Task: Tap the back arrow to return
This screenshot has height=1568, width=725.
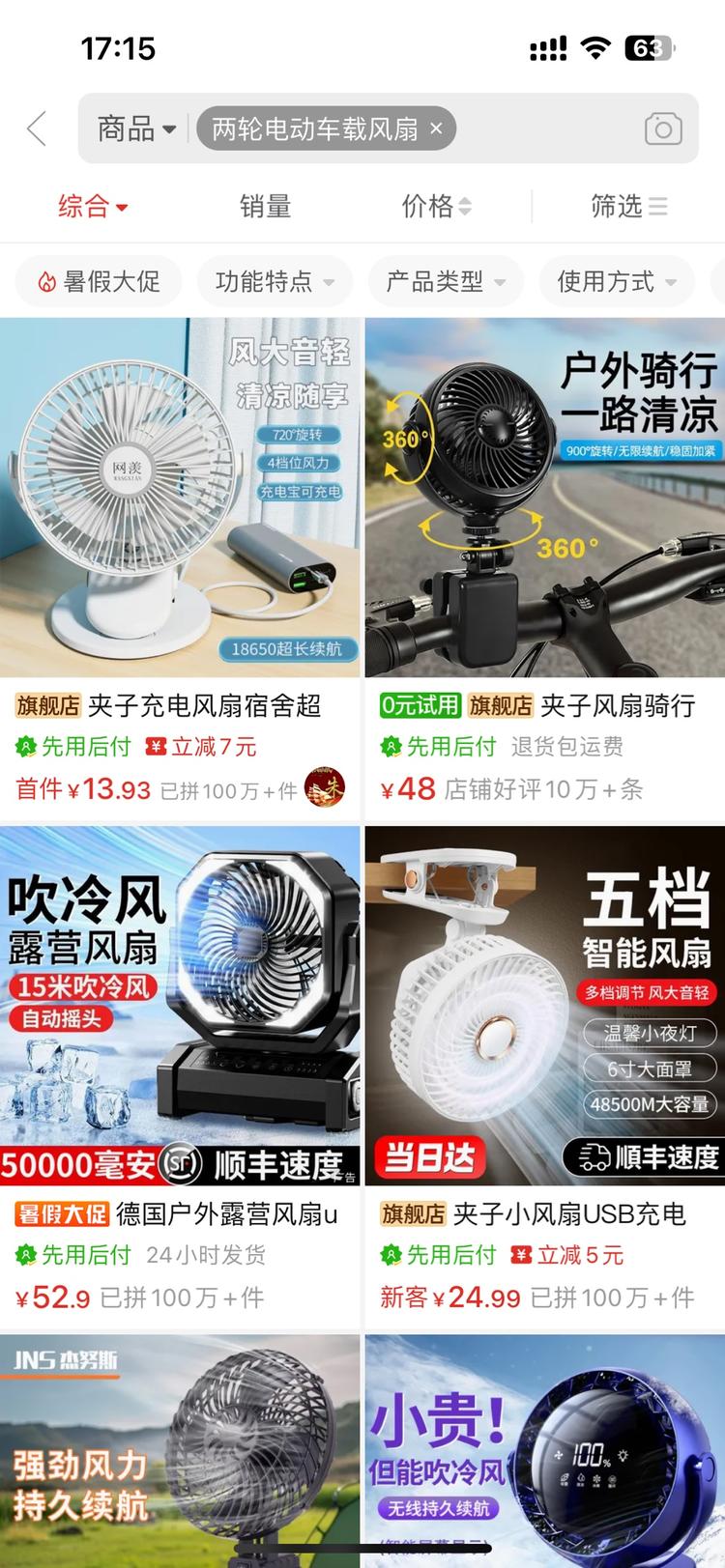Action: (x=36, y=128)
